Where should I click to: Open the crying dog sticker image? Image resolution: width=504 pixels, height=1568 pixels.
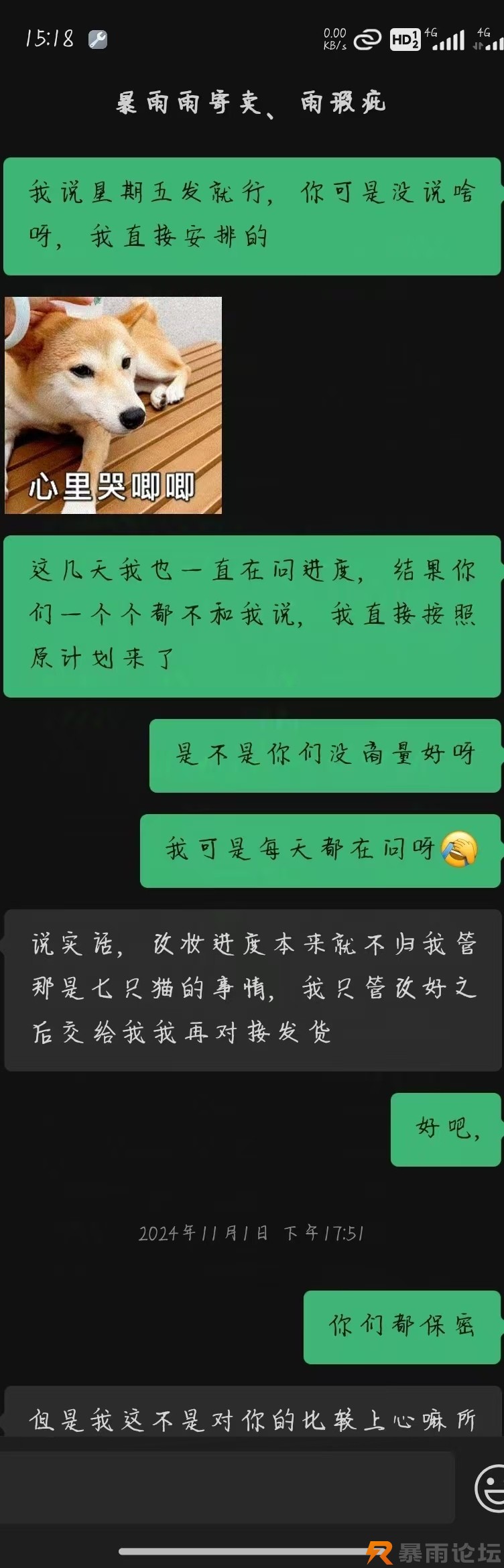pyautogui.click(x=113, y=405)
